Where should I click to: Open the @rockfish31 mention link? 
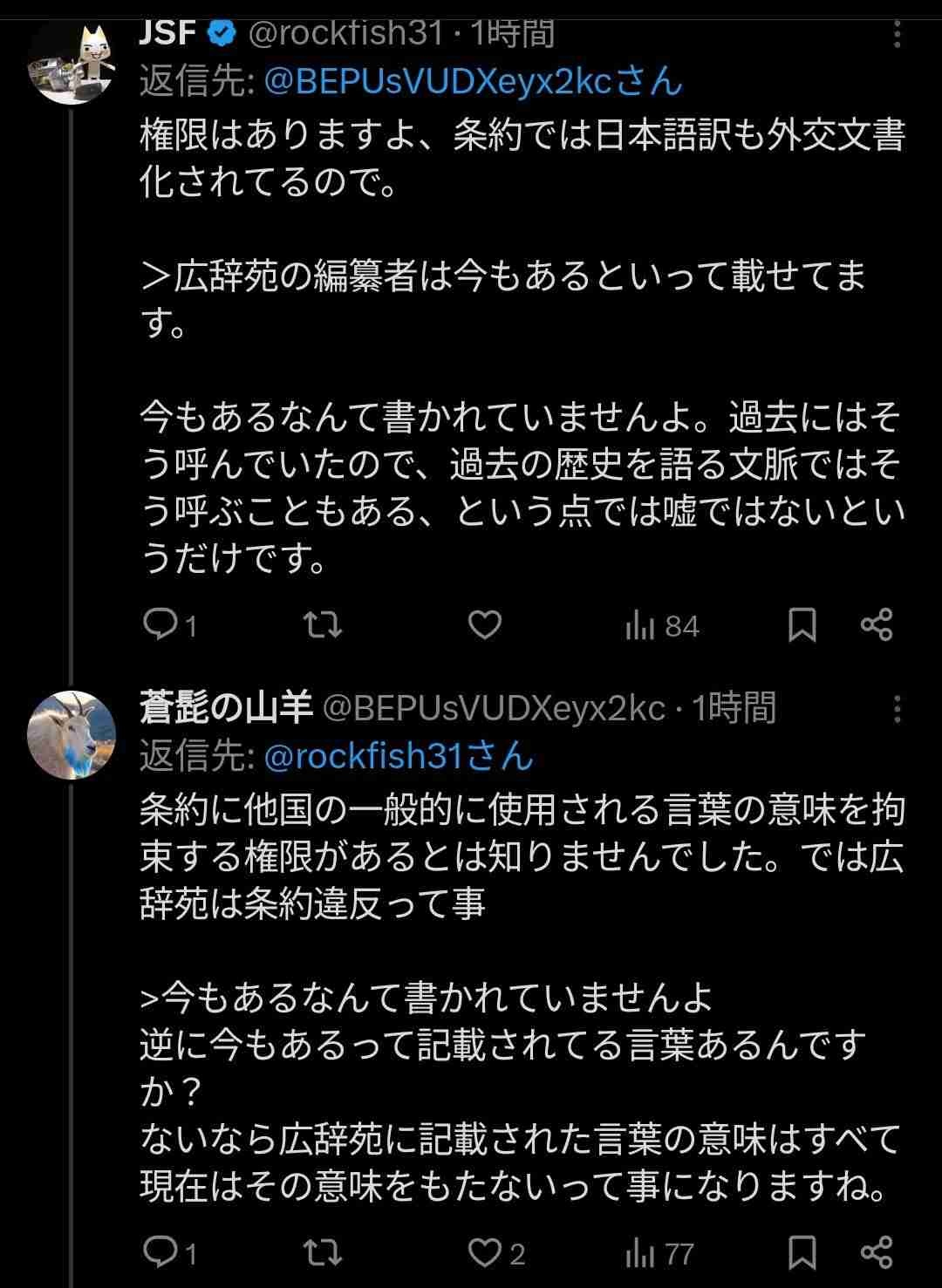pyautogui.click(x=398, y=756)
